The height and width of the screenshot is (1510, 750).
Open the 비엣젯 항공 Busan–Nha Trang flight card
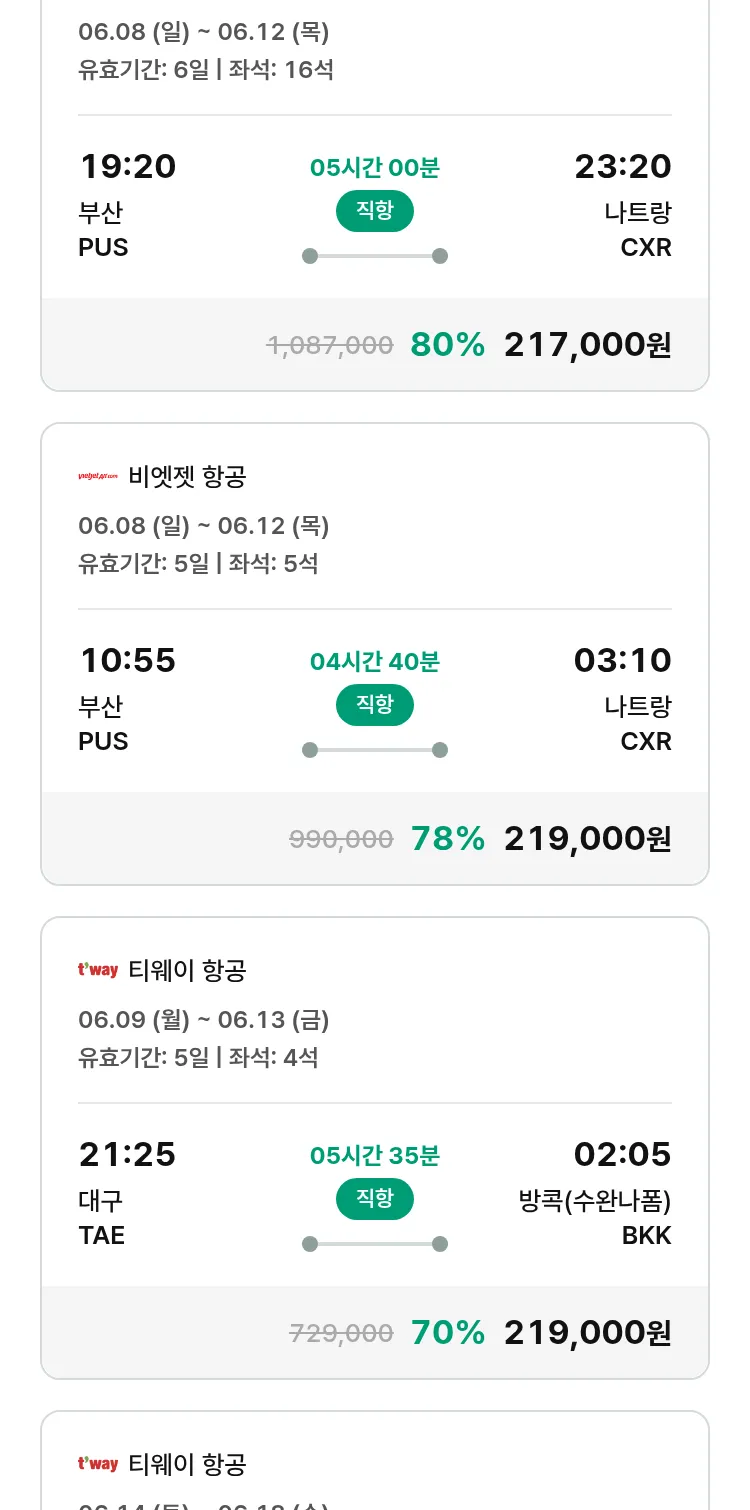point(375,654)
